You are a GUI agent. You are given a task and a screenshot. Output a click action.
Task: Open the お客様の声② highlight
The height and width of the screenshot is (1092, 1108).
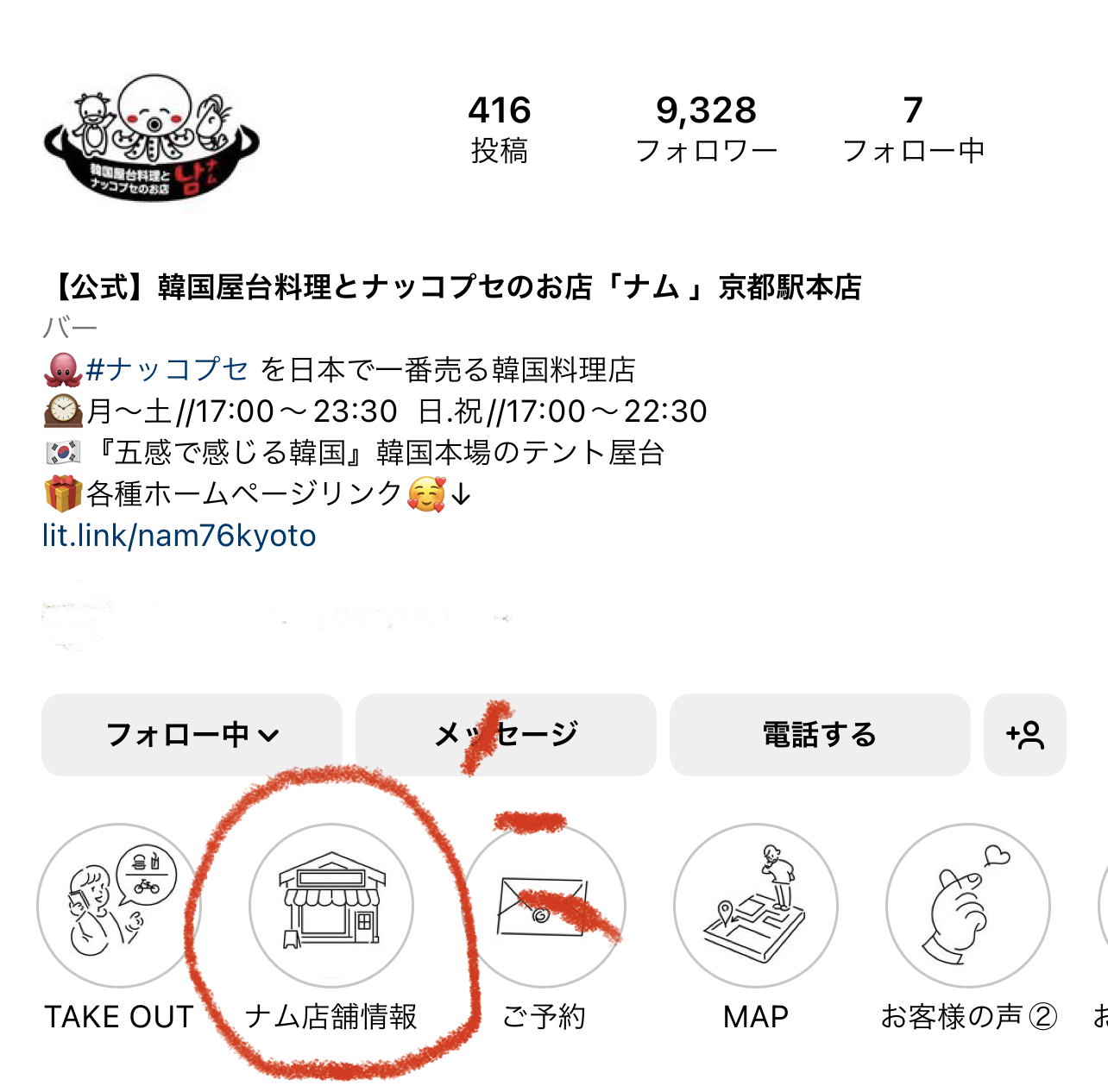coord(968,906)
